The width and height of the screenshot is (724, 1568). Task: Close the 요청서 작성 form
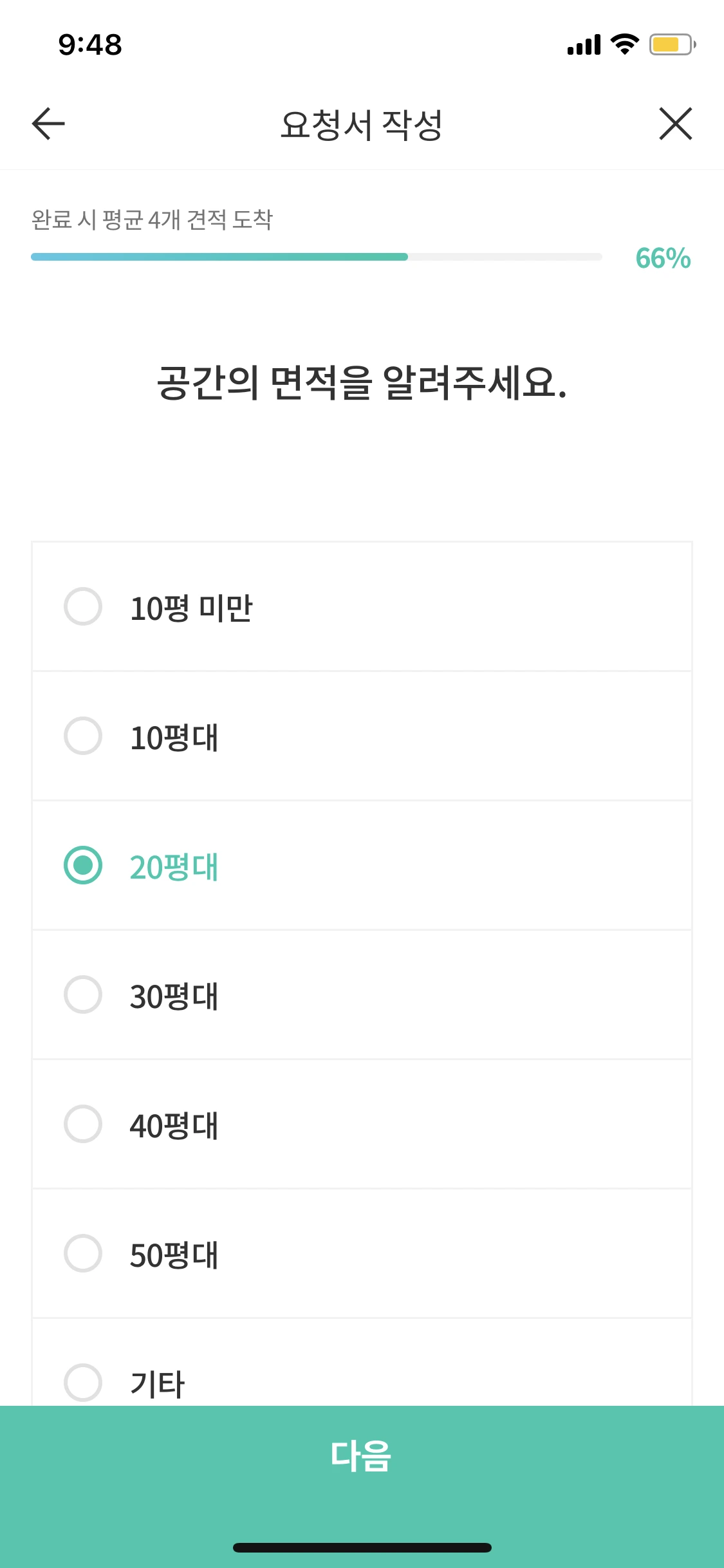click(675, 124)
